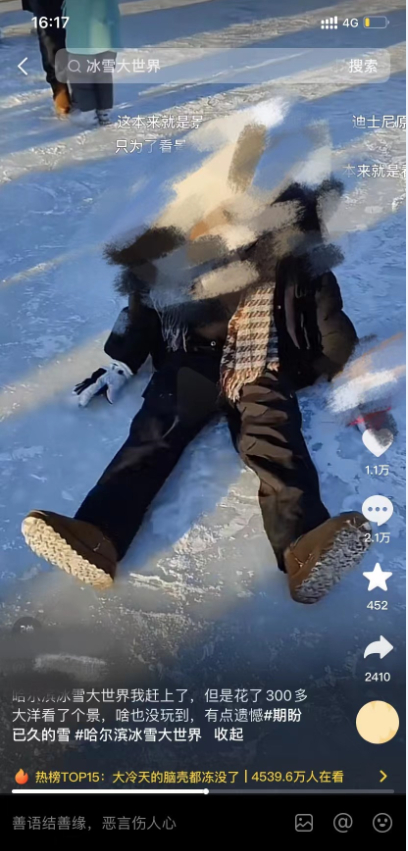Screen dimensions: 408x851
Task: Seek on the video progress bar
Action: pyautogui.click(x=203, y=791)
